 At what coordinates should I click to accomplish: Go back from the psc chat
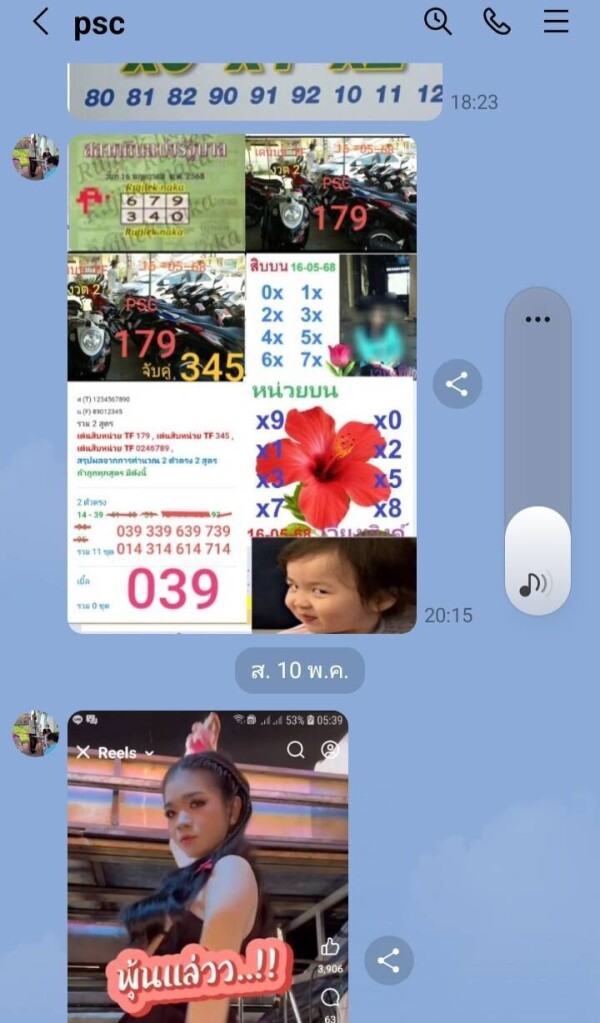click(x=40, y=22)
